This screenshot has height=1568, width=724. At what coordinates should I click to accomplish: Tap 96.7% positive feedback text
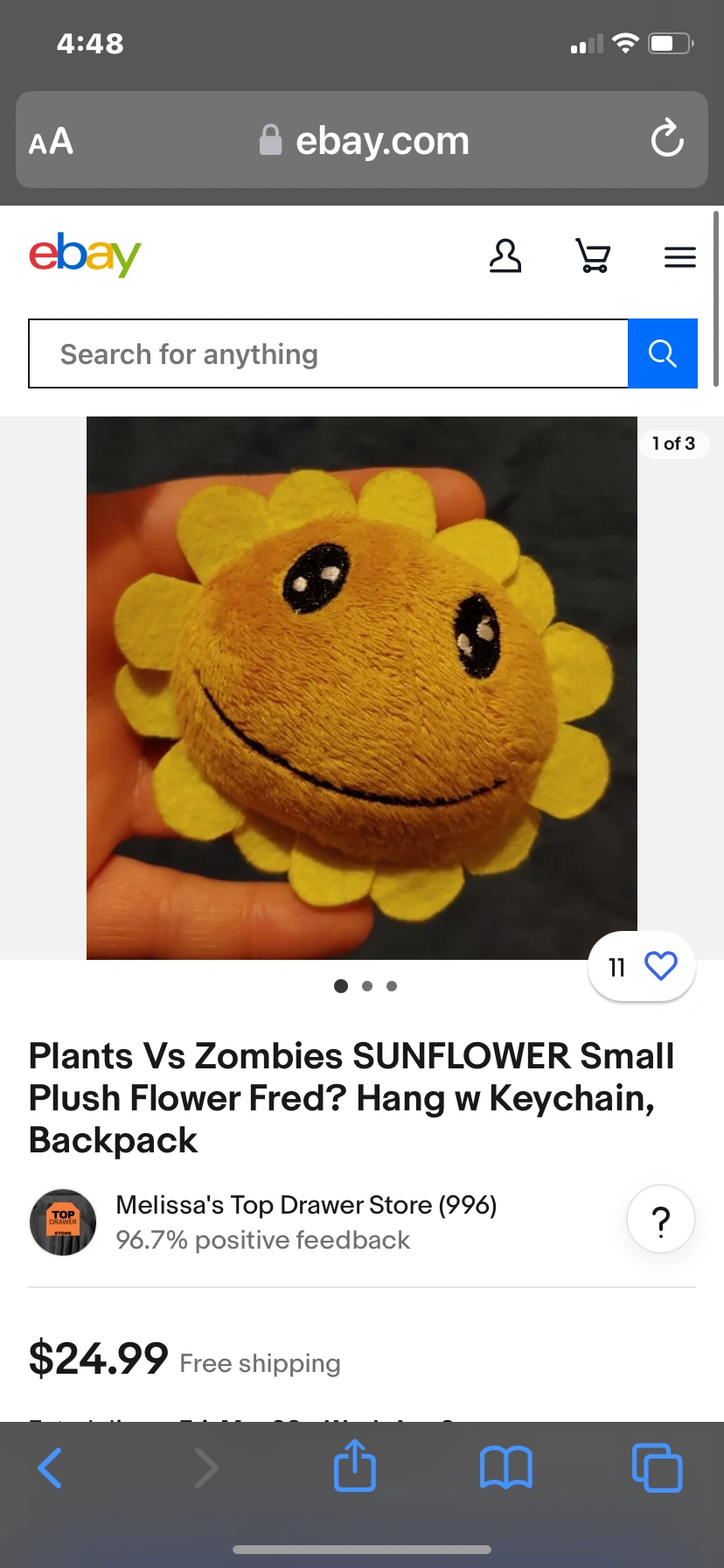tap(261, 1240)
